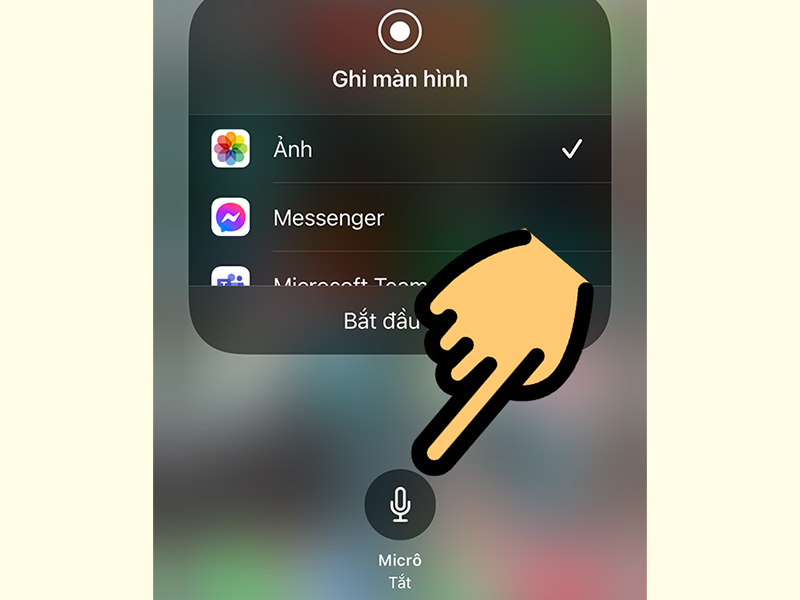Tap Bắt đầu to start recording
Image resolution: width=800 pixels, height=600 pixels.
[384, 321]
